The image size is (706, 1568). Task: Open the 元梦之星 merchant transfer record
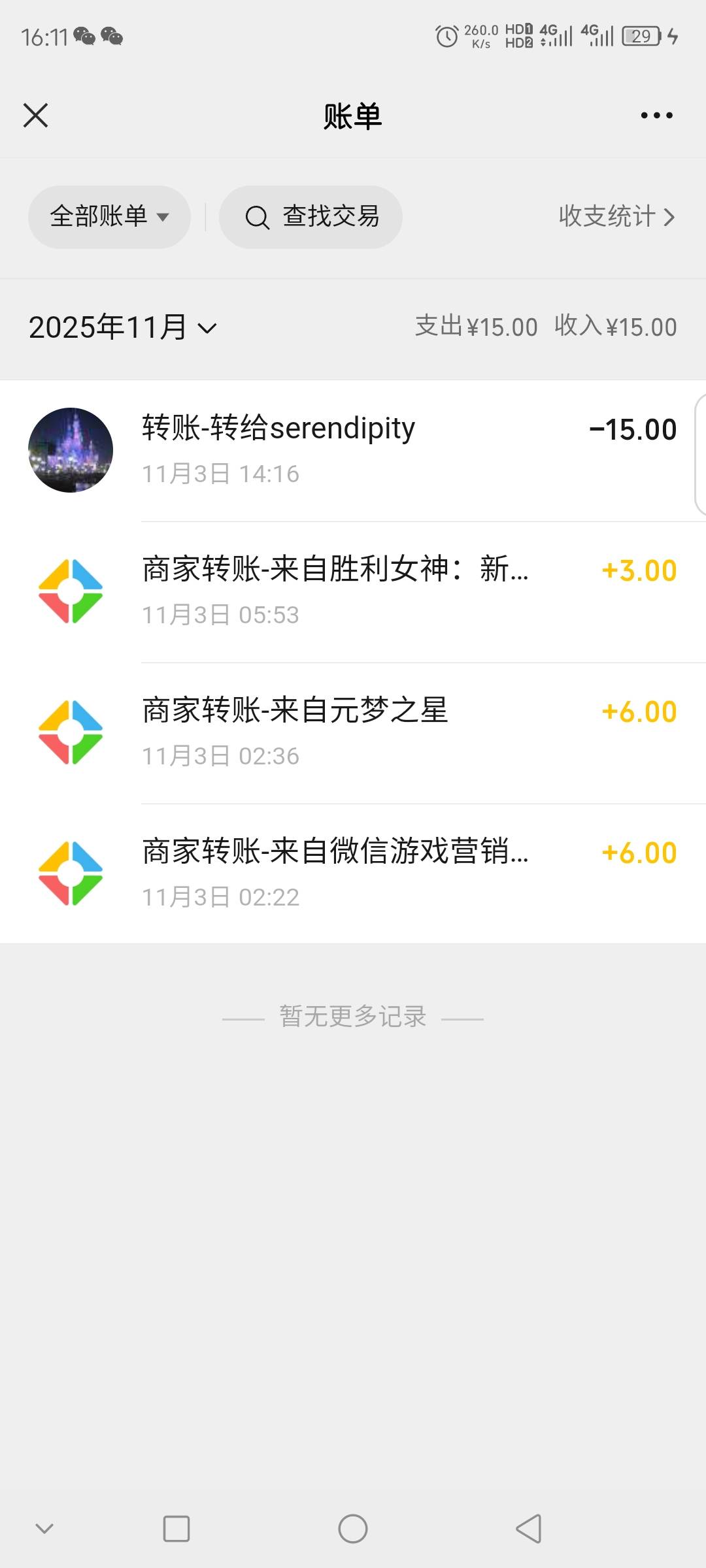[x=353, y=732]
